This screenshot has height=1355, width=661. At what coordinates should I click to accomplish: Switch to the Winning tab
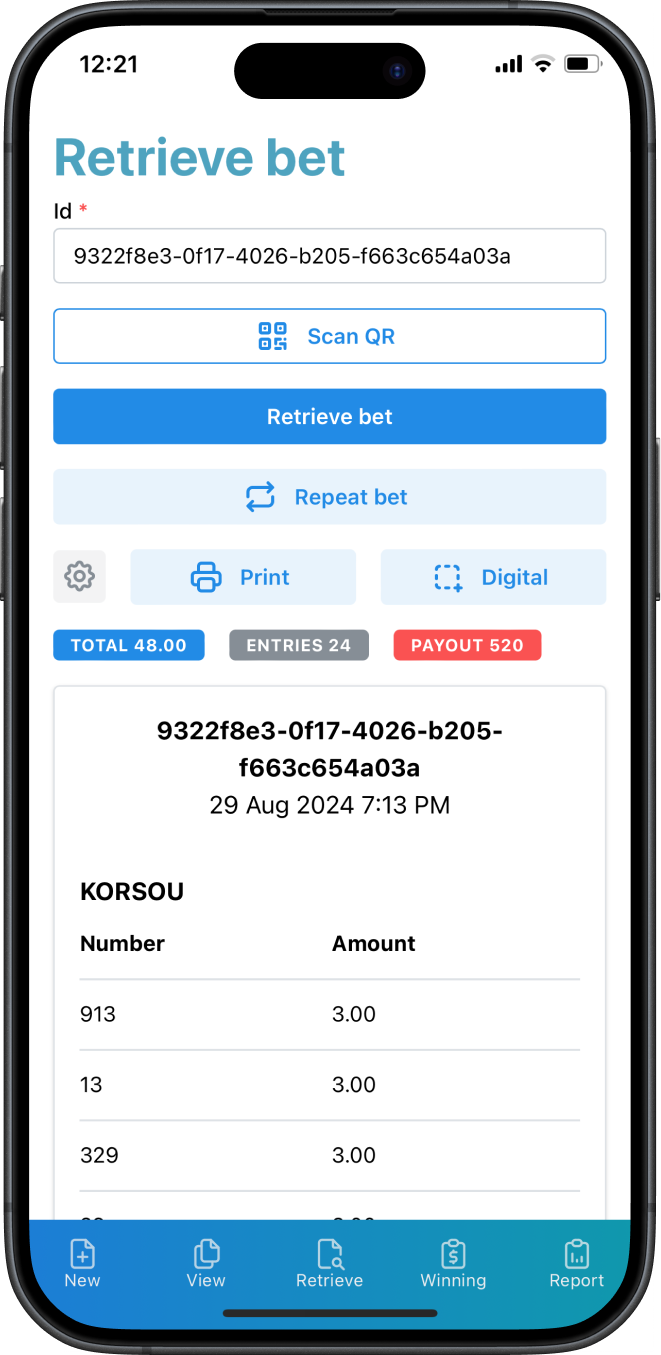coord(453,1264)
